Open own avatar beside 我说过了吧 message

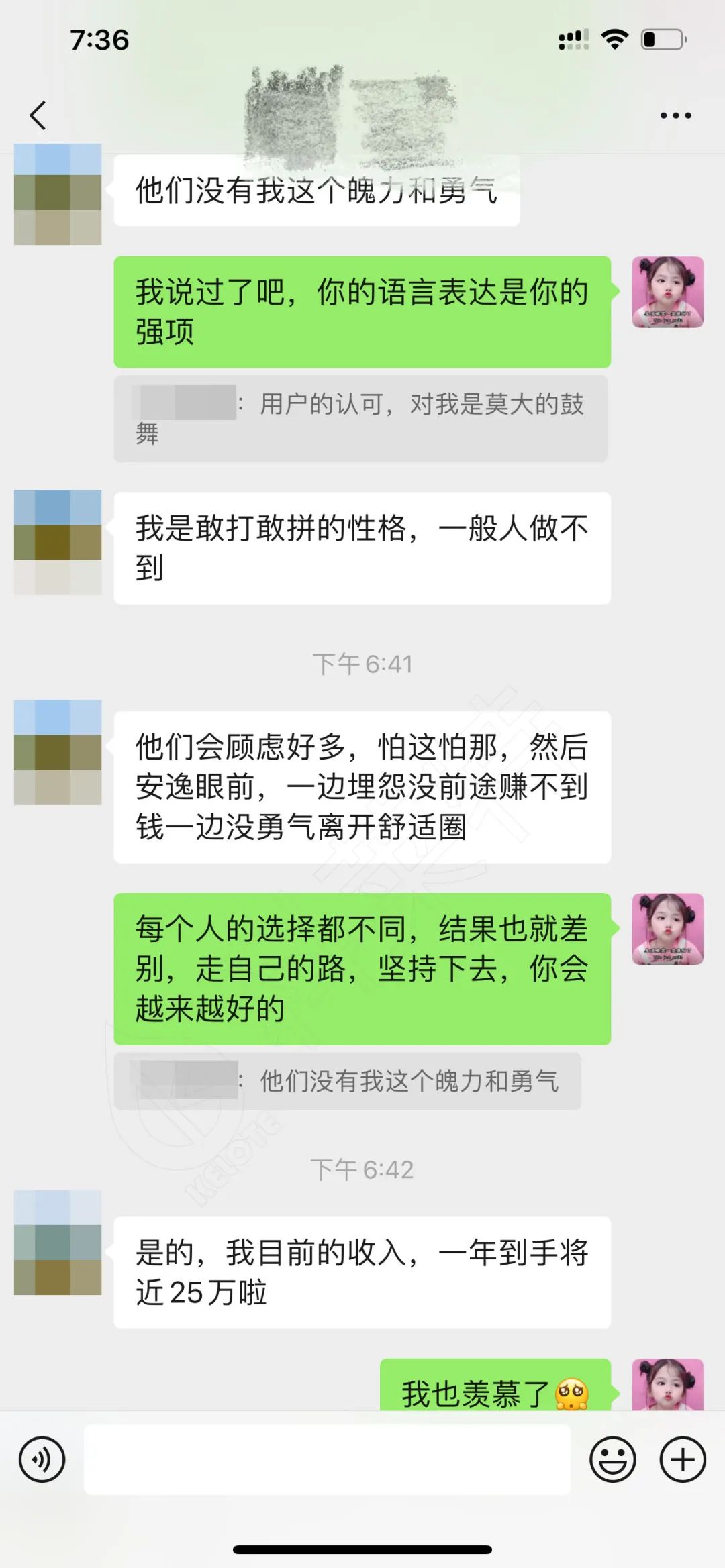click(x=667, y=292)
